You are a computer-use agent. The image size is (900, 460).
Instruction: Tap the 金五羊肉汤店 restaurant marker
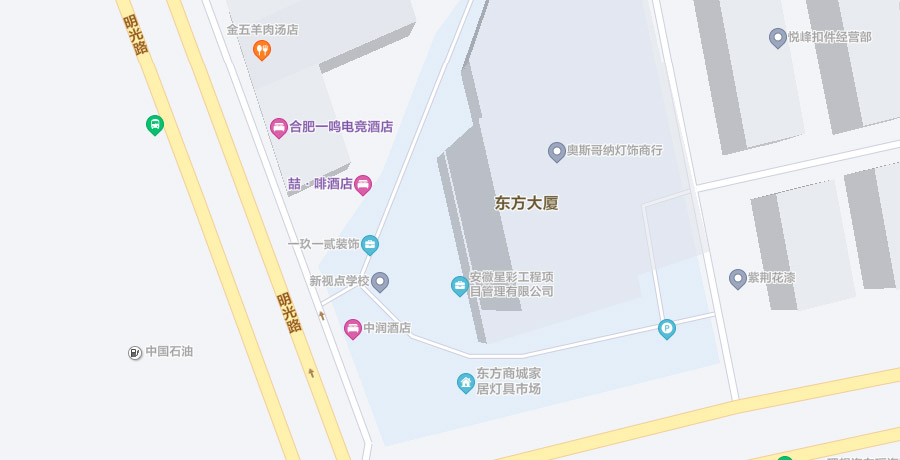[262, 49]
